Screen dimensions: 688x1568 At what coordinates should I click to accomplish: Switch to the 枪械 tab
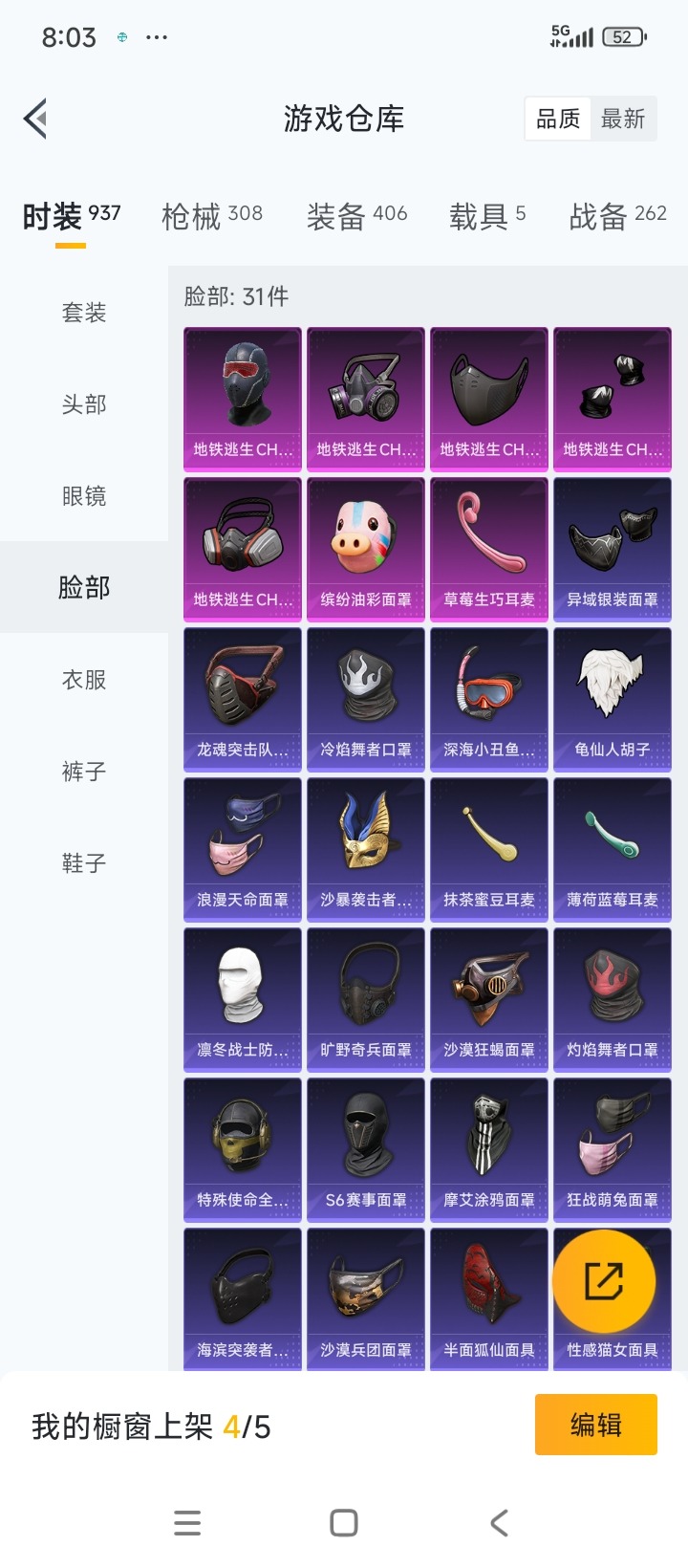coord(212,216)
